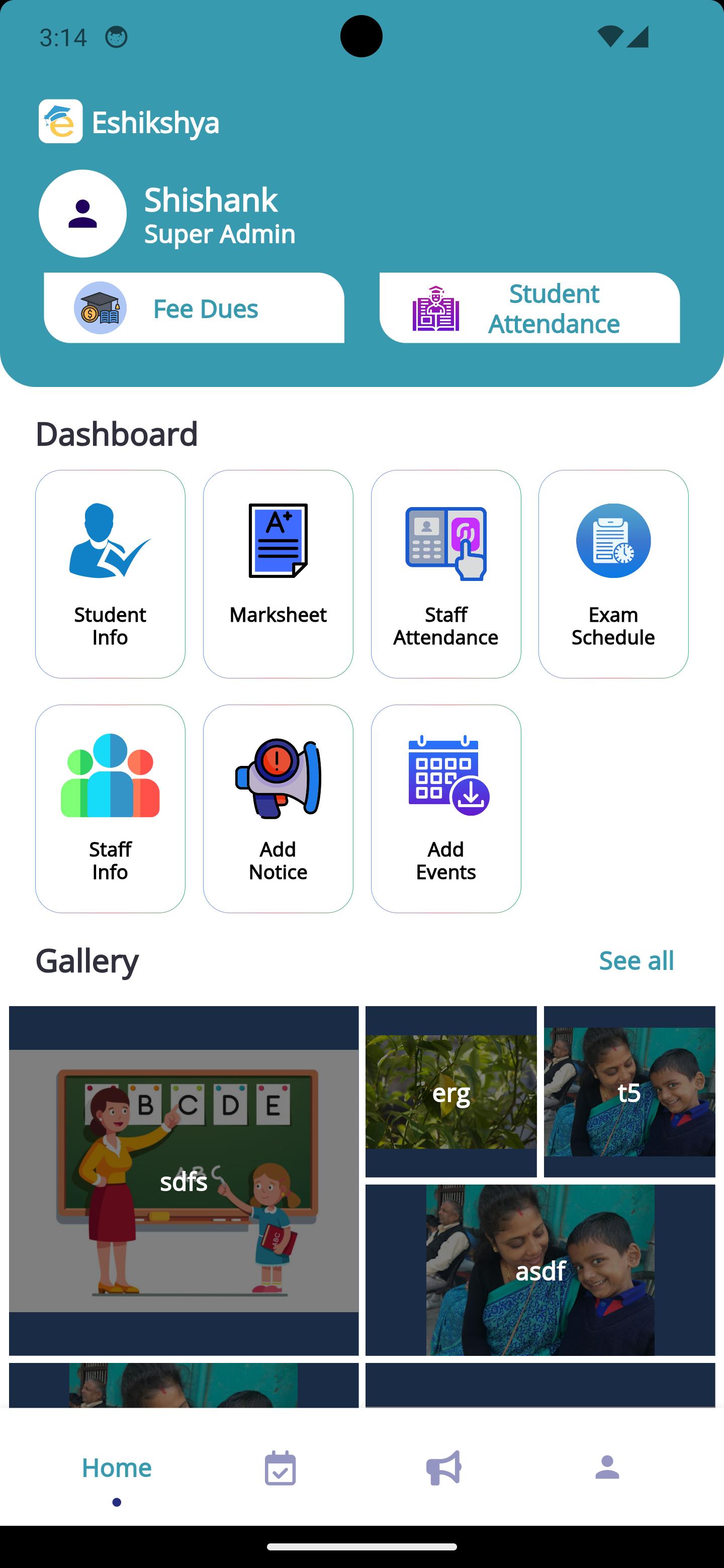Tap the Shishank profile avatar
724x1568 pixels.
(83, 214)
